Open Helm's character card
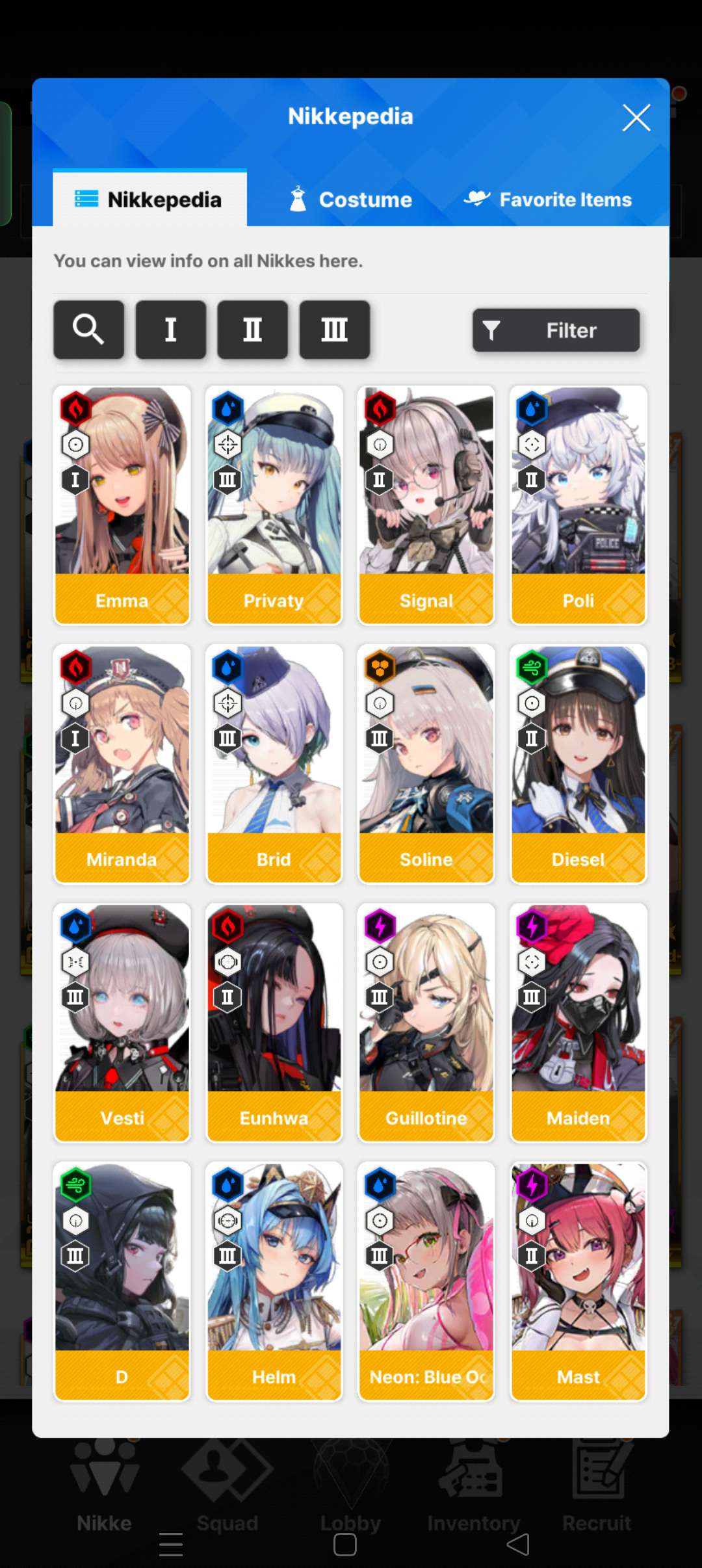 [x=274, y=1281]
